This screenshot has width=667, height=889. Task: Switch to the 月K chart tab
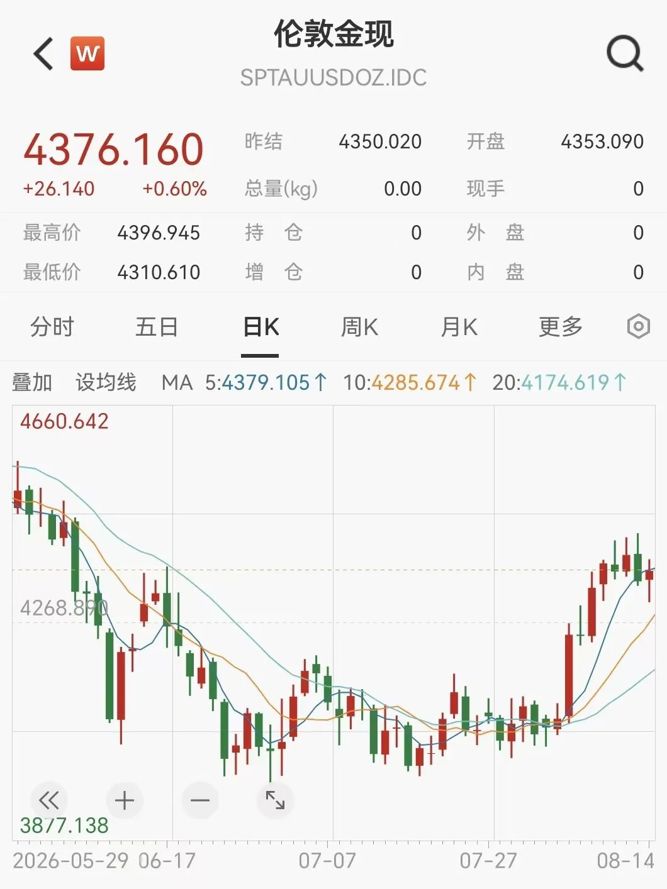click(x=459, y=327)
